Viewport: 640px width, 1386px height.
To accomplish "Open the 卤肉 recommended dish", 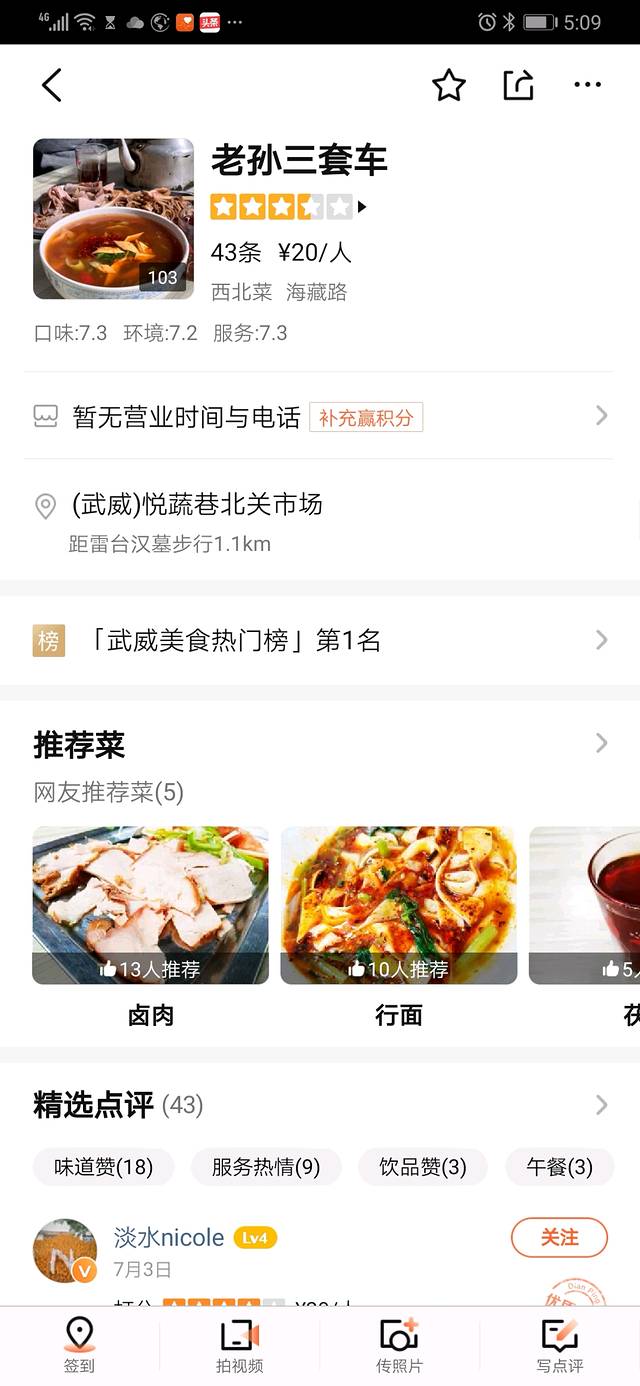I will [151, 906].
